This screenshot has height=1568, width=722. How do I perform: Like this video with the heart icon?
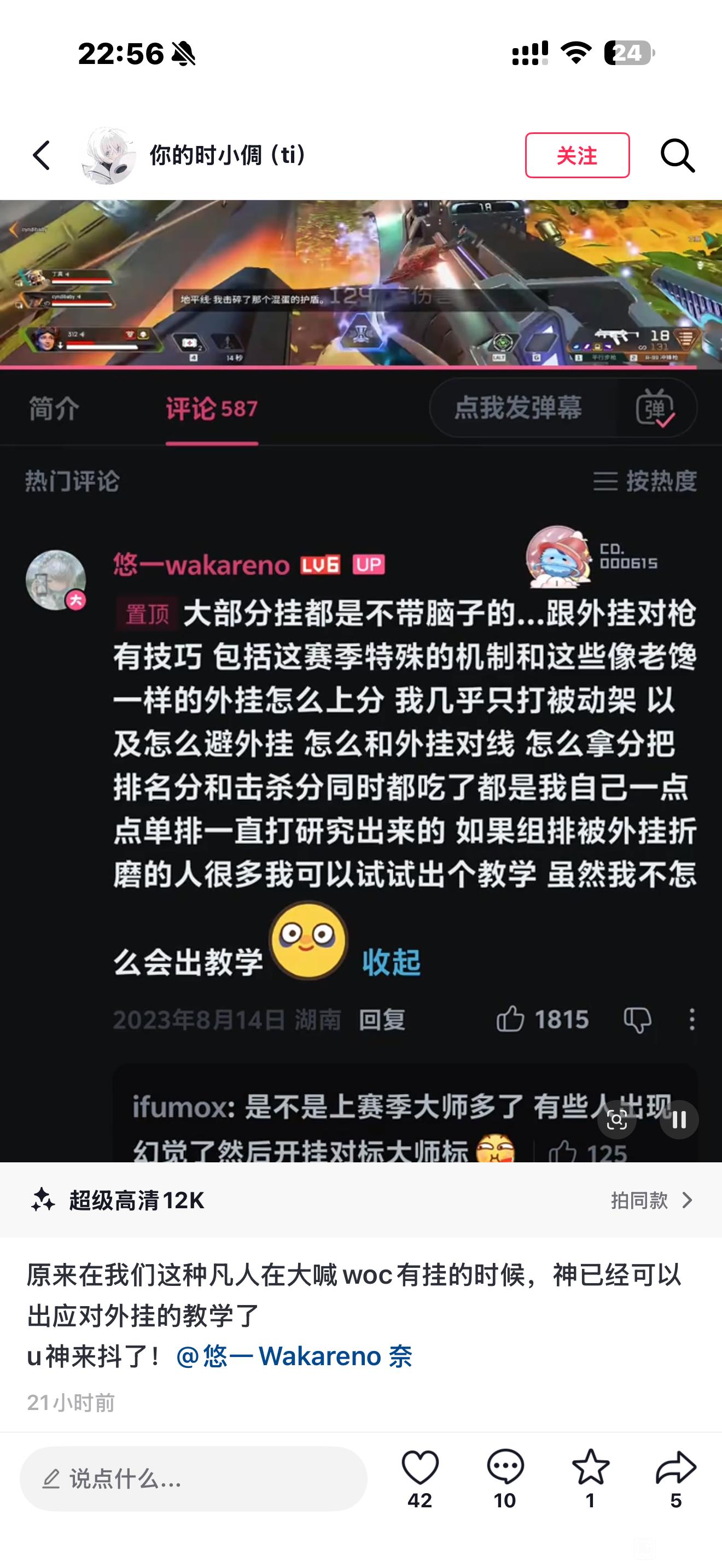420,1467
